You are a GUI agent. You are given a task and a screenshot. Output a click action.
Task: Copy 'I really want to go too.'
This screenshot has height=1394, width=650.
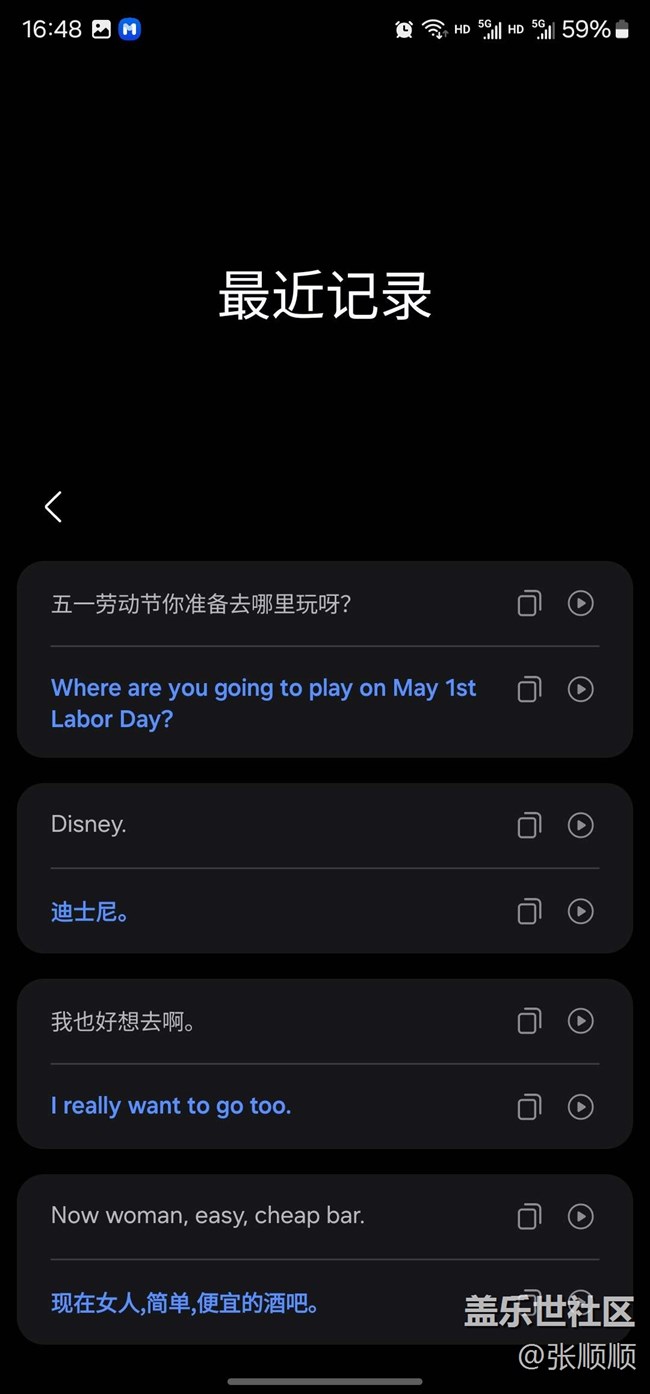pos(529,1107)
